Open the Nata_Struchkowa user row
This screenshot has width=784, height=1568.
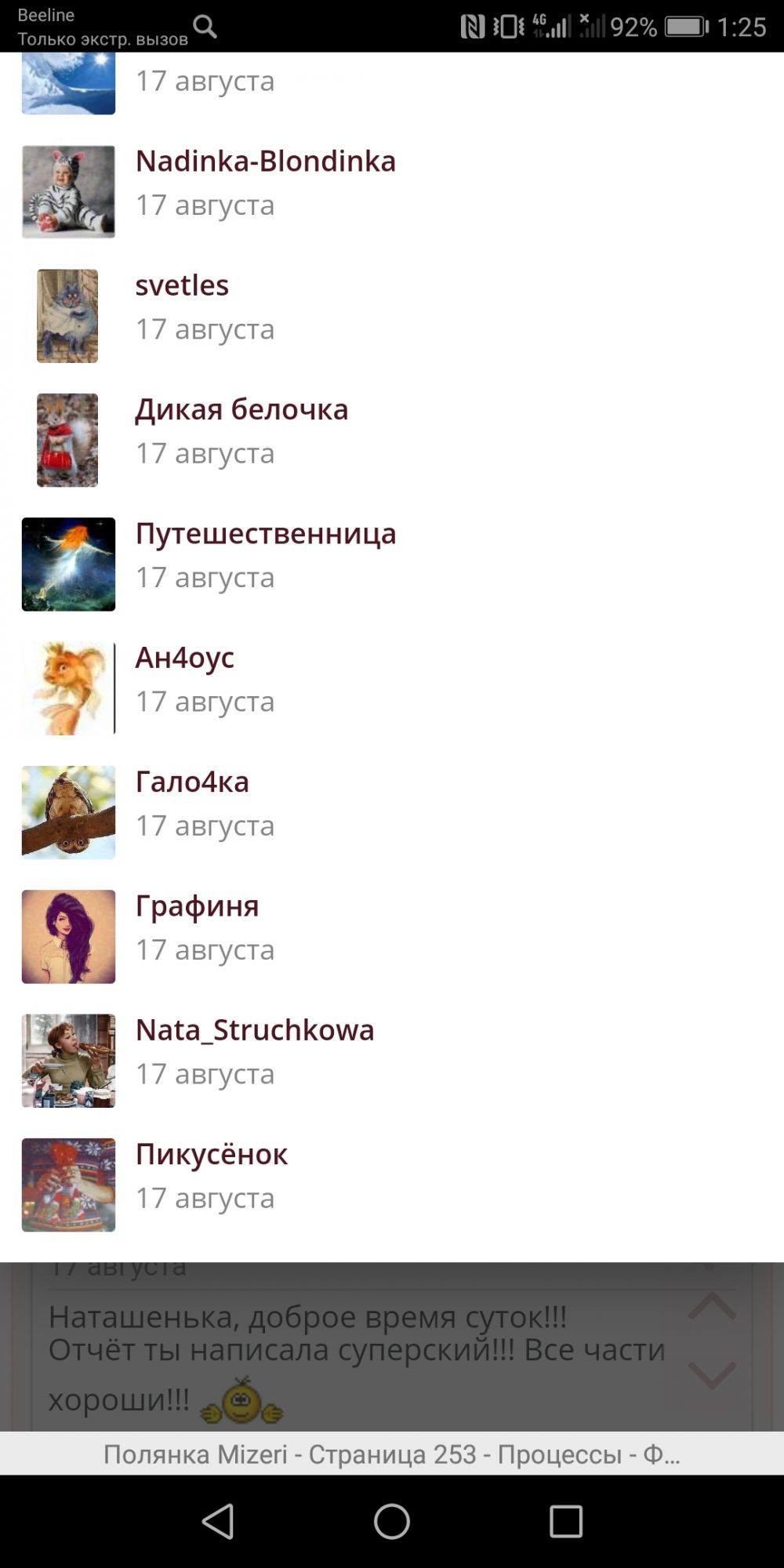click(255, 1030)
